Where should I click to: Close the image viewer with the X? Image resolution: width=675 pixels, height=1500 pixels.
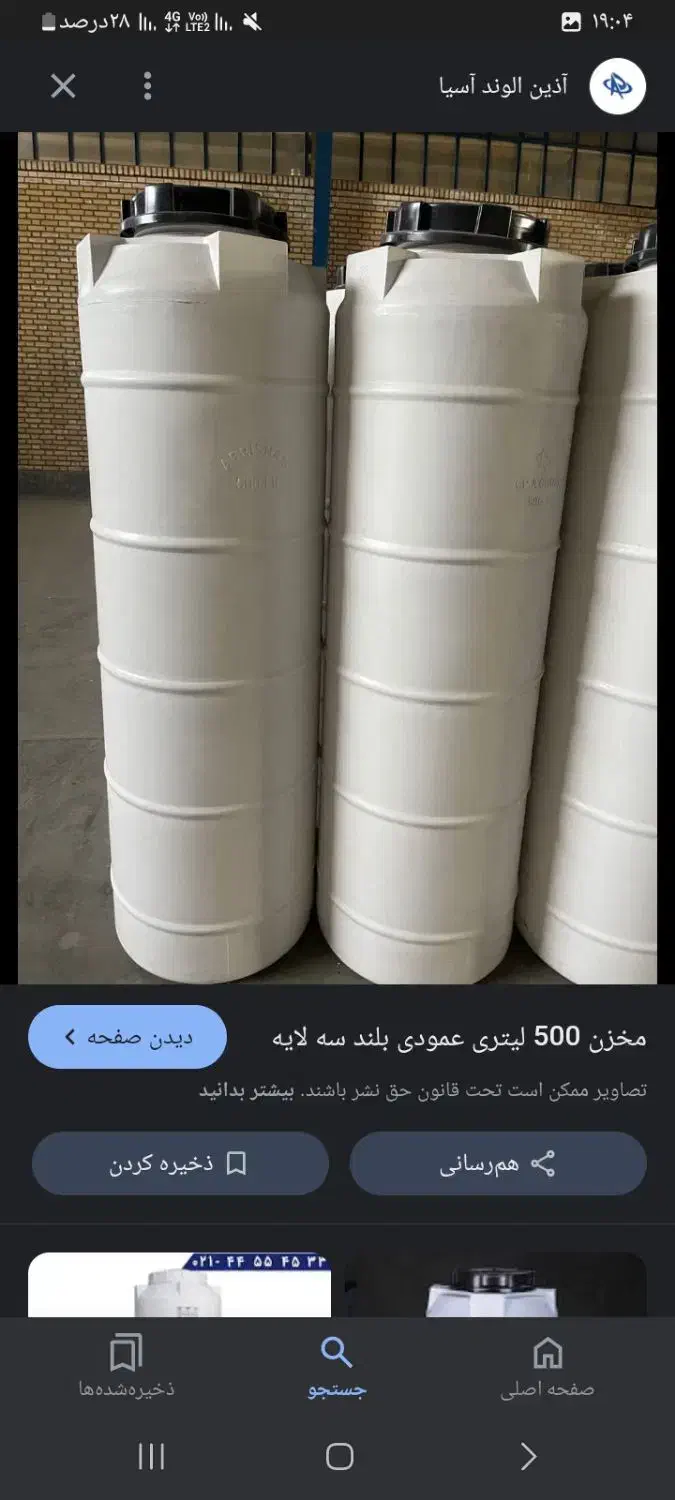coord(63,87)
